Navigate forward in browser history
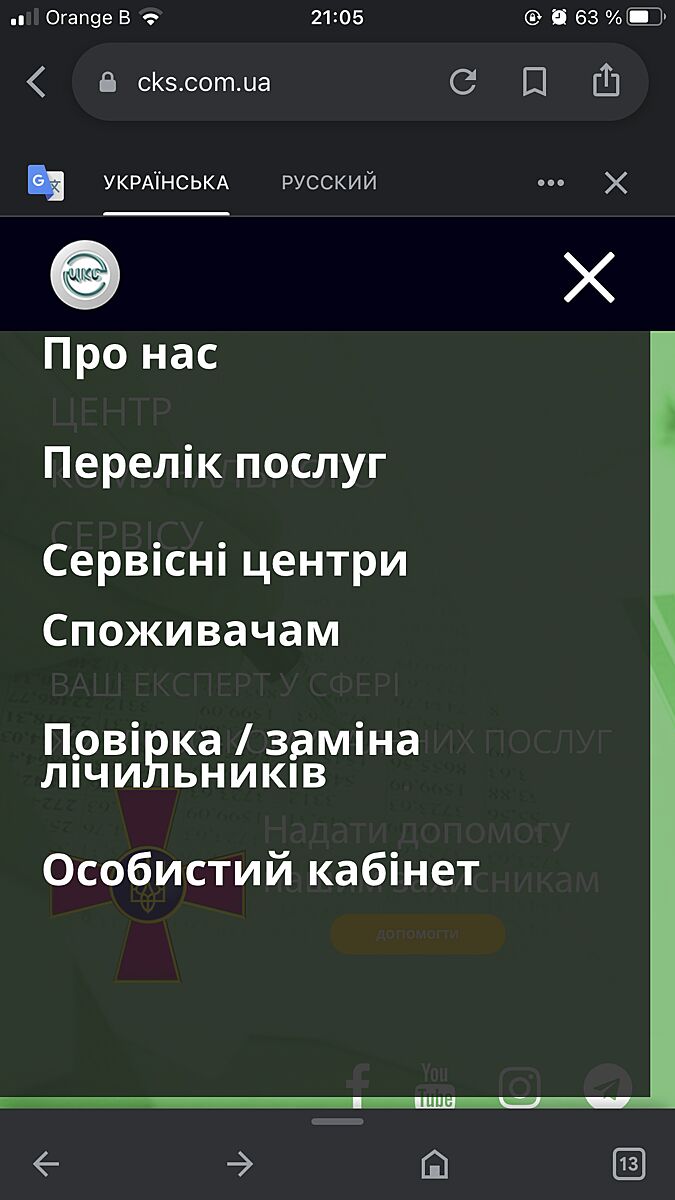The image size is (675, 1200). [240, 1164]
